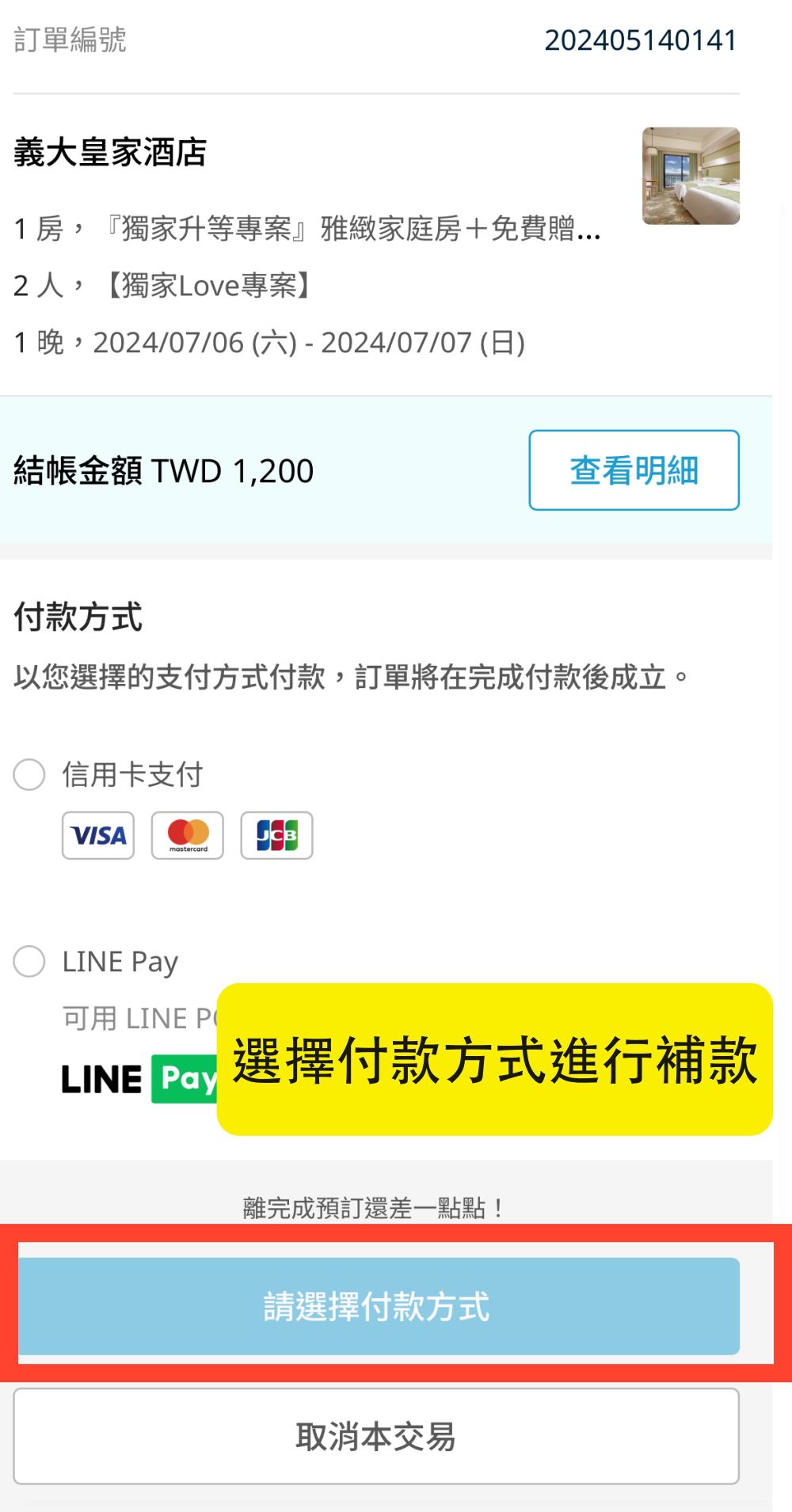Choose LINE Pay as the payment method
The width and height of the screenshot is (792, 1512).
pyautogui.click(x=29, y=961)
